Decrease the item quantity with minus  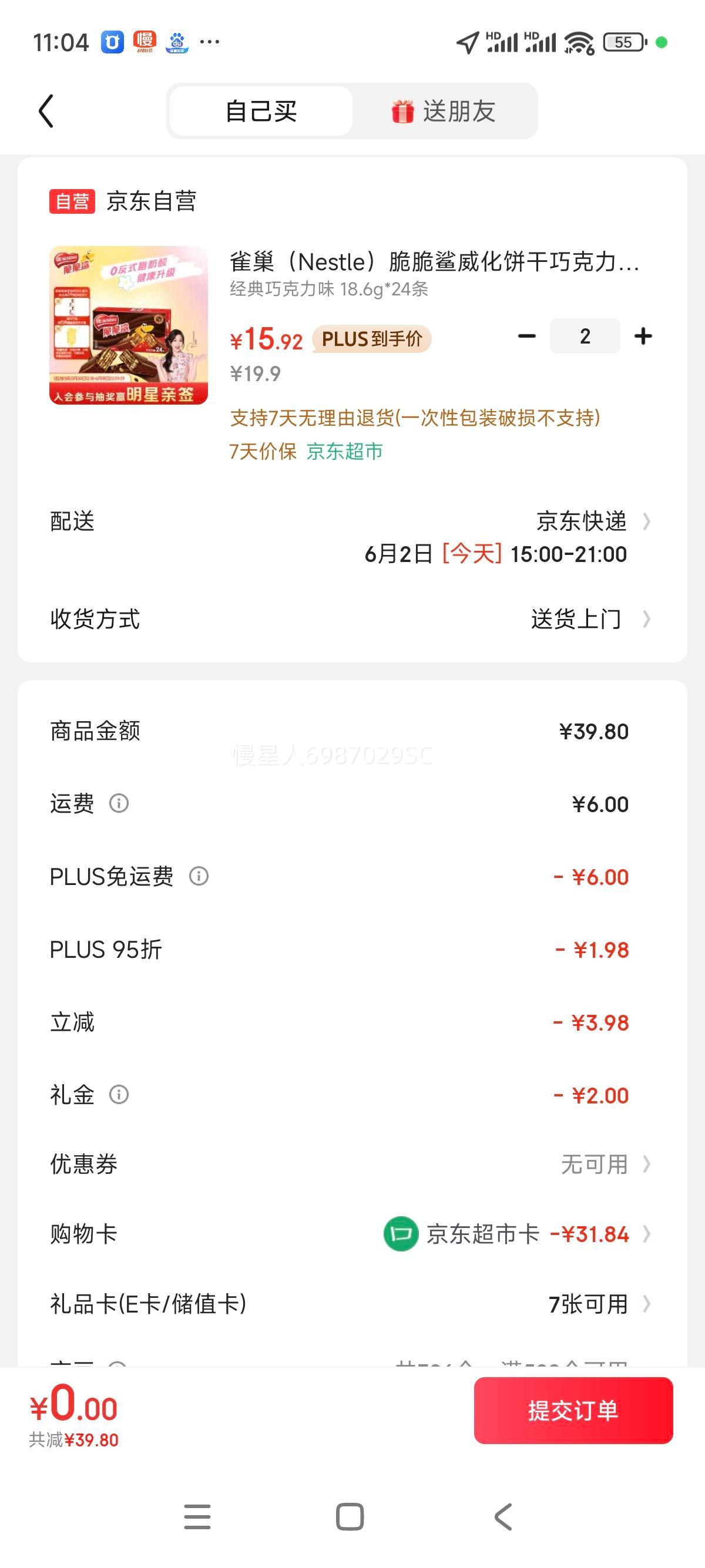[x=526, y=336]
